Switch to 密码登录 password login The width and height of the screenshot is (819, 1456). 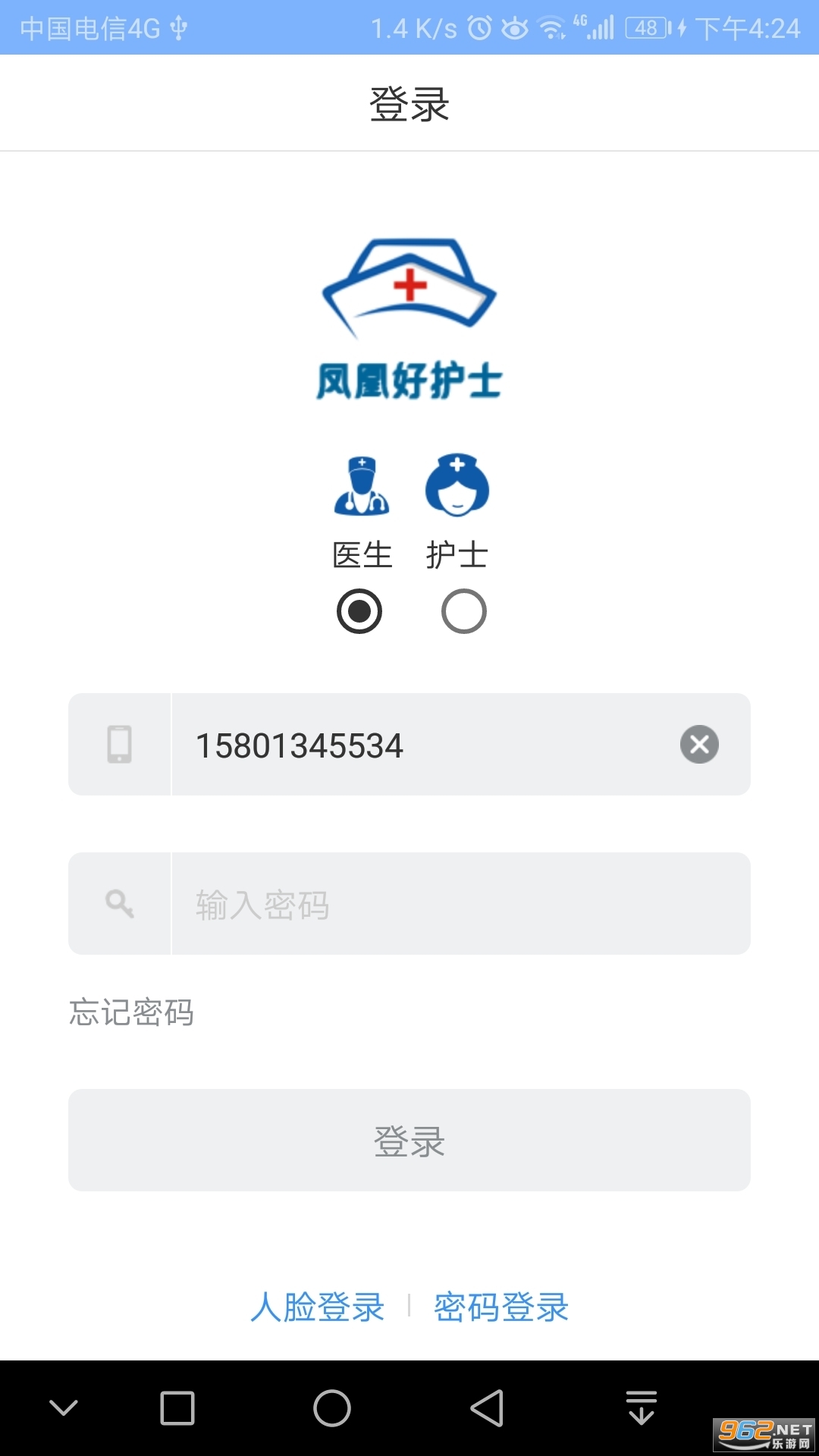(501, 1307)
